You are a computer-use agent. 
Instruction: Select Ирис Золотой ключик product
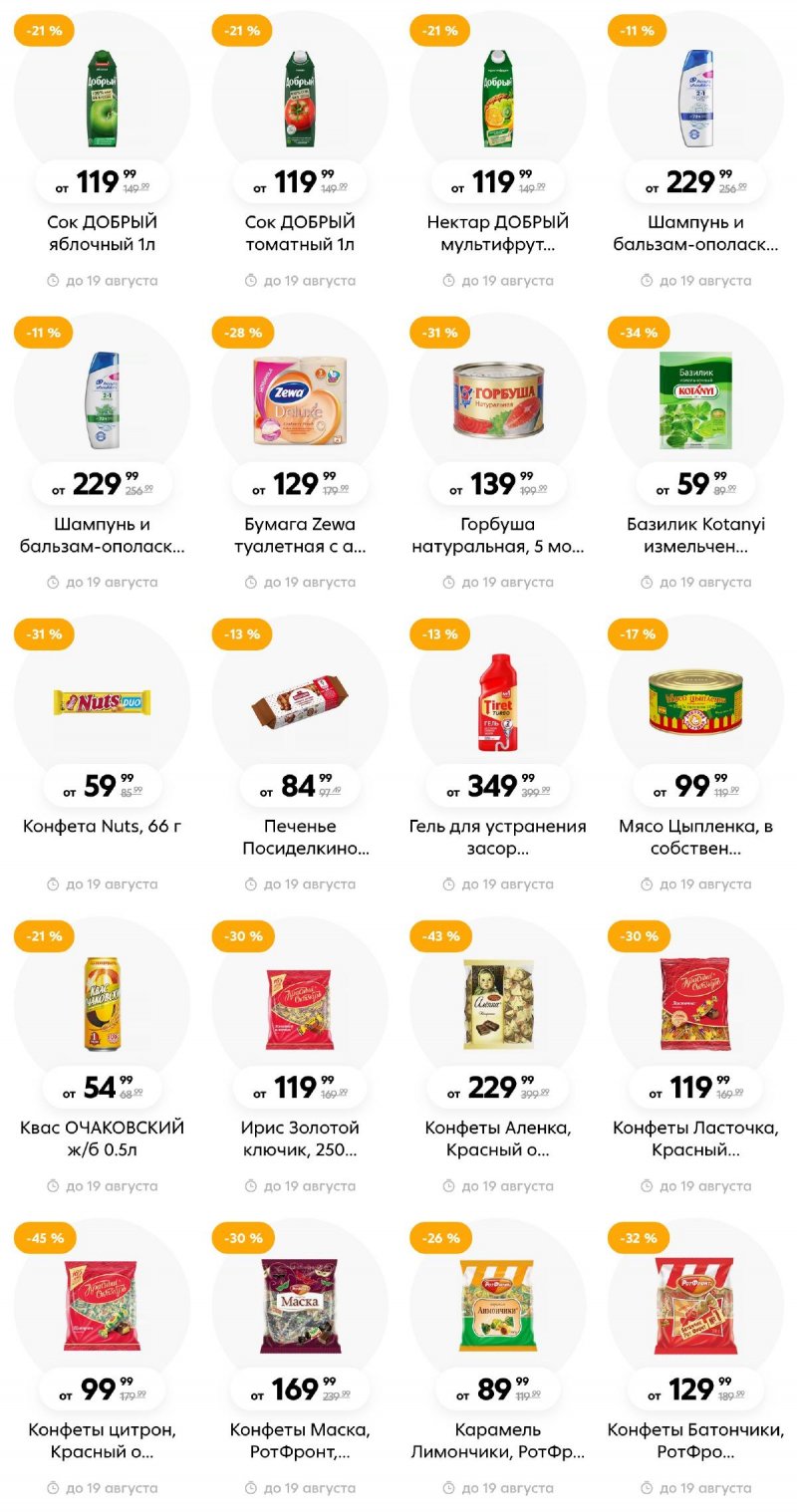[300, 1004]
